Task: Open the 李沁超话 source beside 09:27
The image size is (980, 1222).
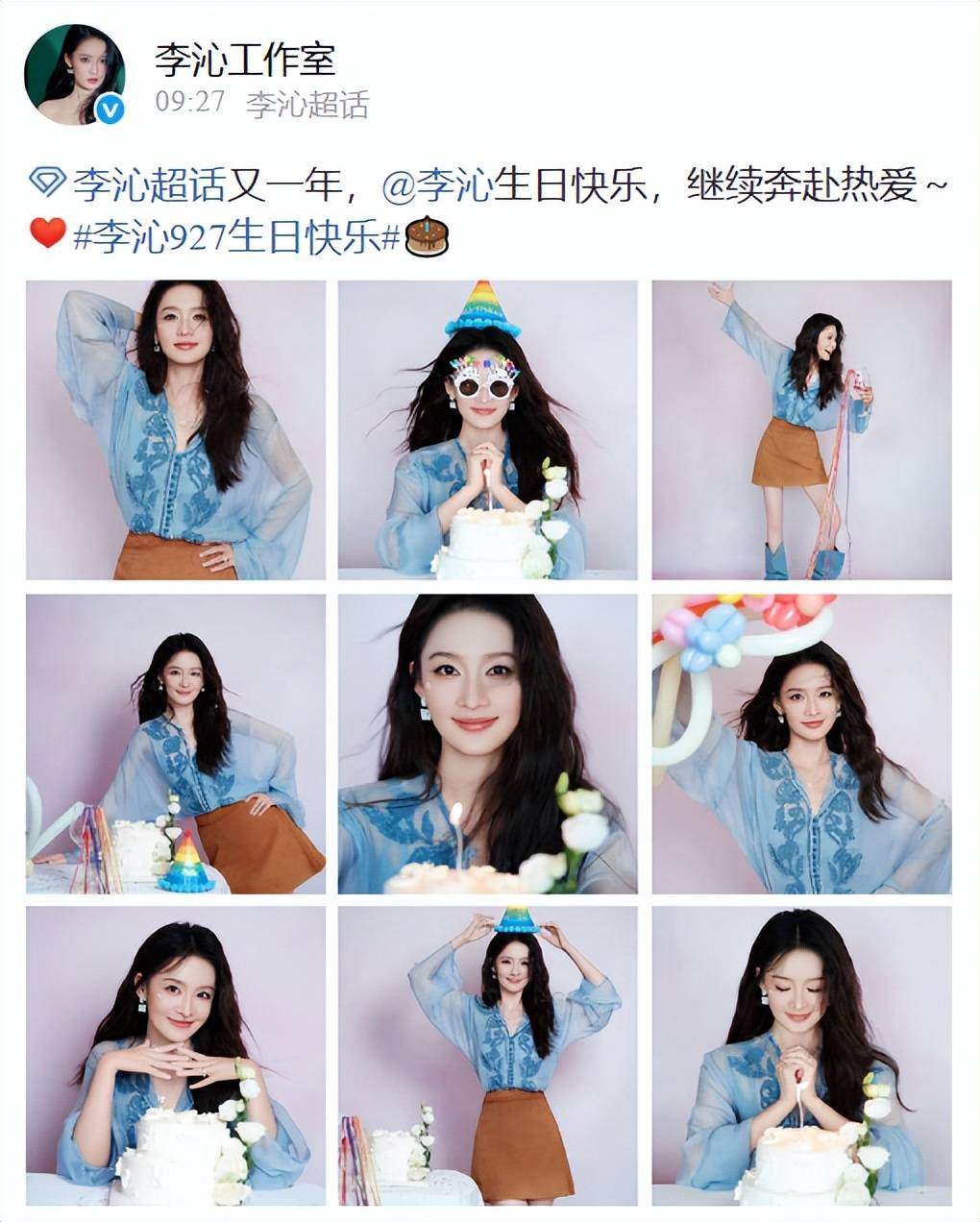Action: pos(307,104)
